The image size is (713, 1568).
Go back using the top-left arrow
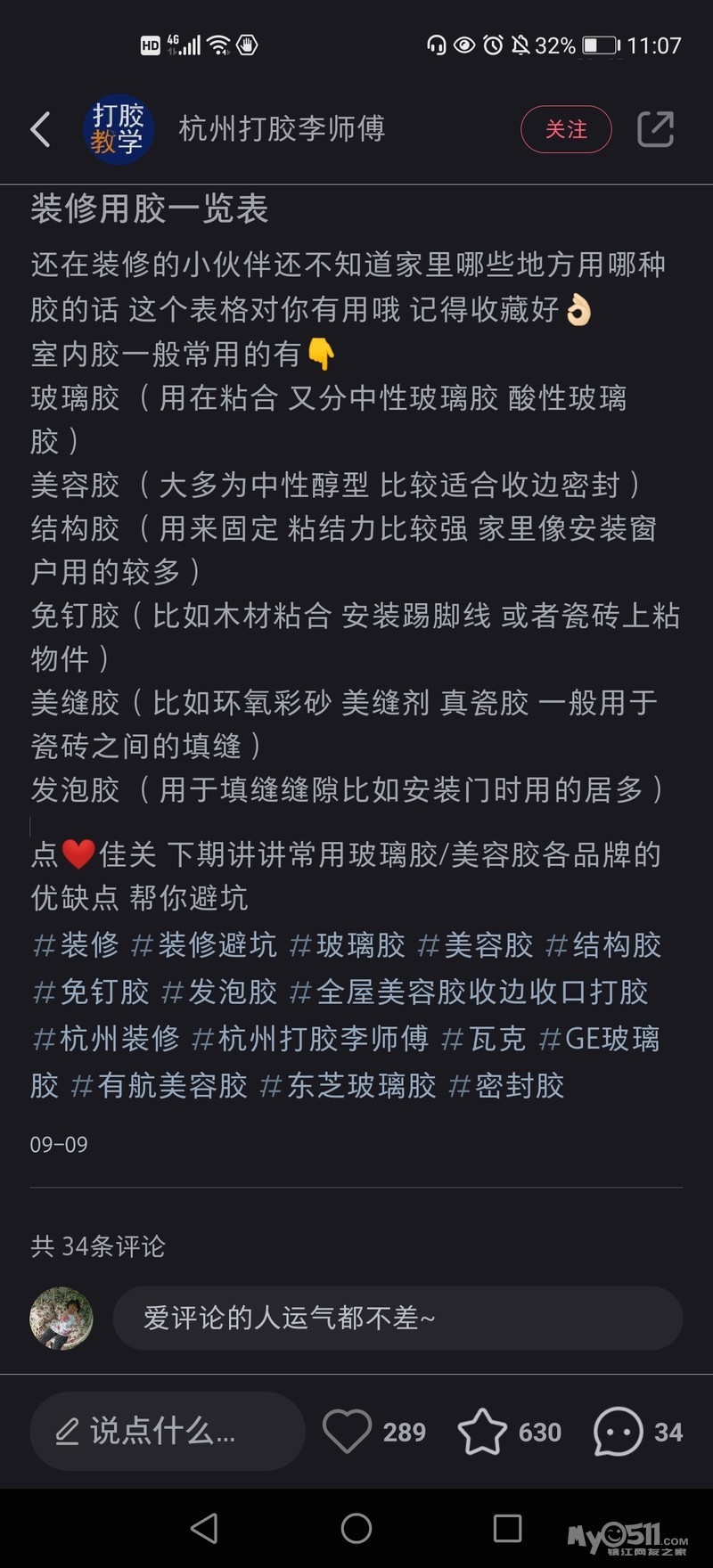(x=40, y=130)
